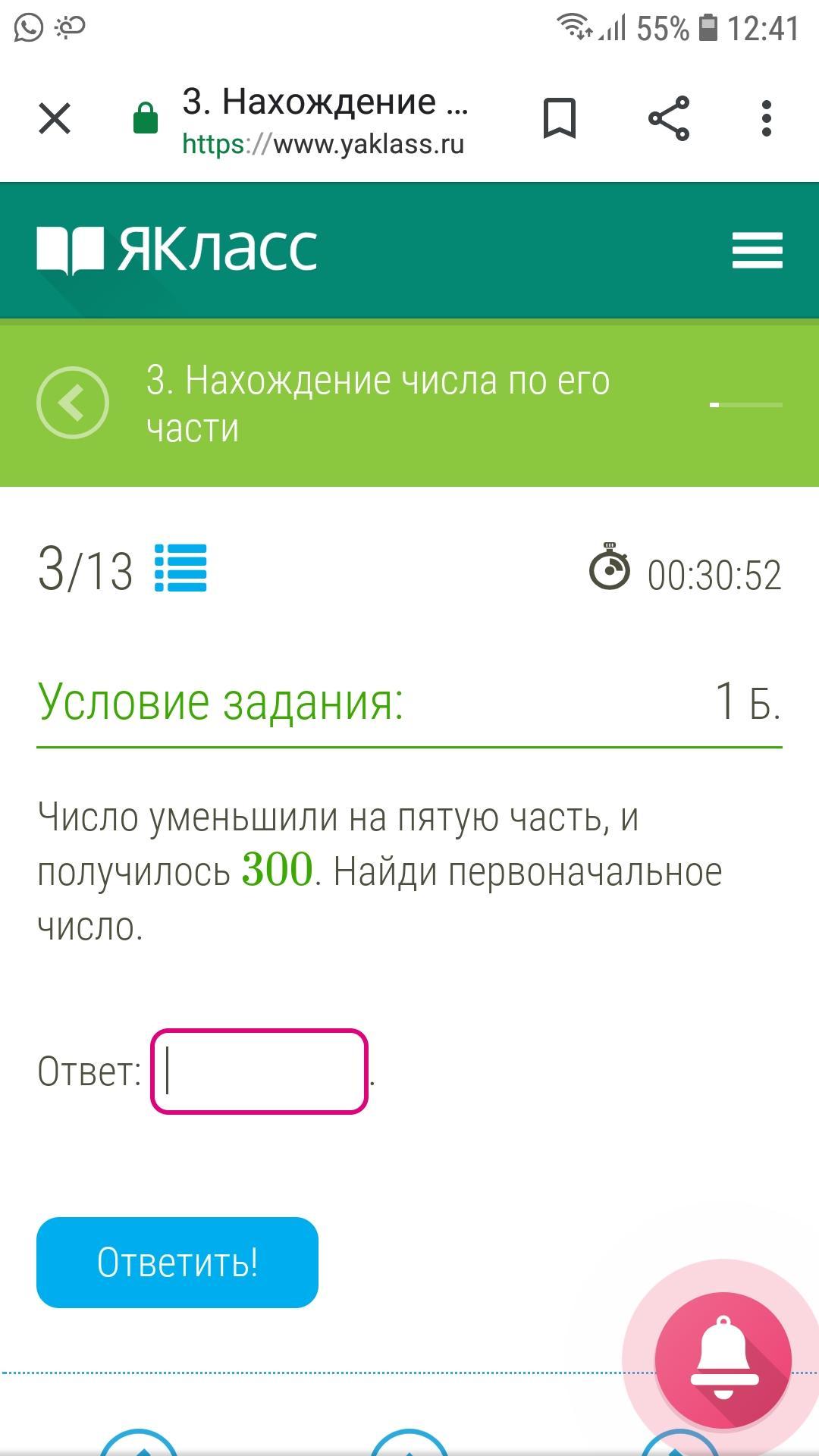Go back using the circled arrow
The width and height of the screenshot is (819, 1456).
[73, 403]
